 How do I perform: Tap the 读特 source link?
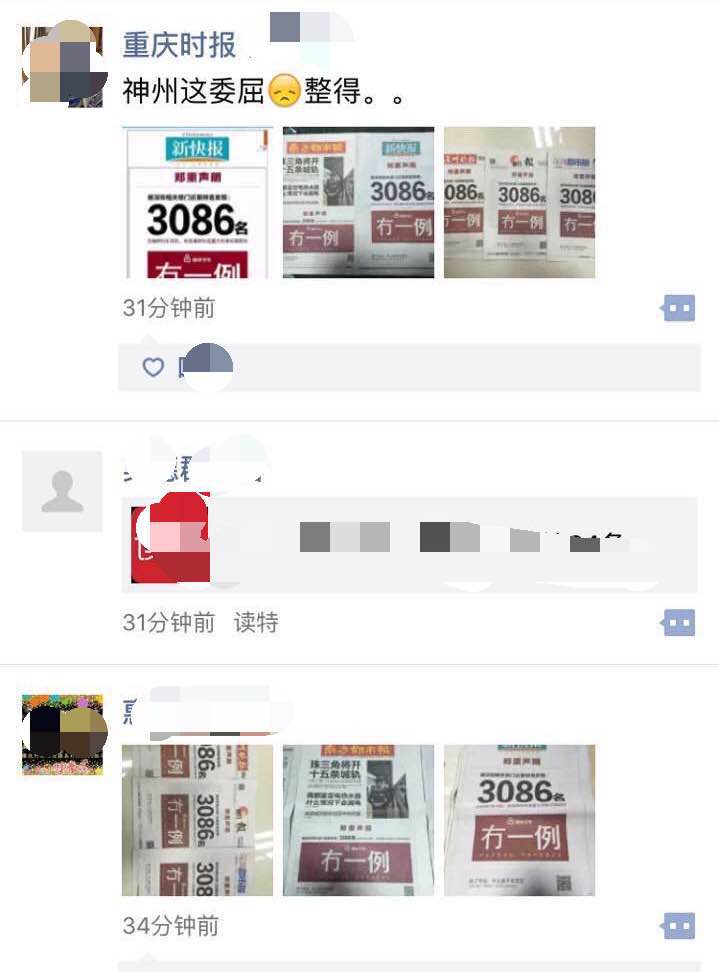tap(256, 623)
